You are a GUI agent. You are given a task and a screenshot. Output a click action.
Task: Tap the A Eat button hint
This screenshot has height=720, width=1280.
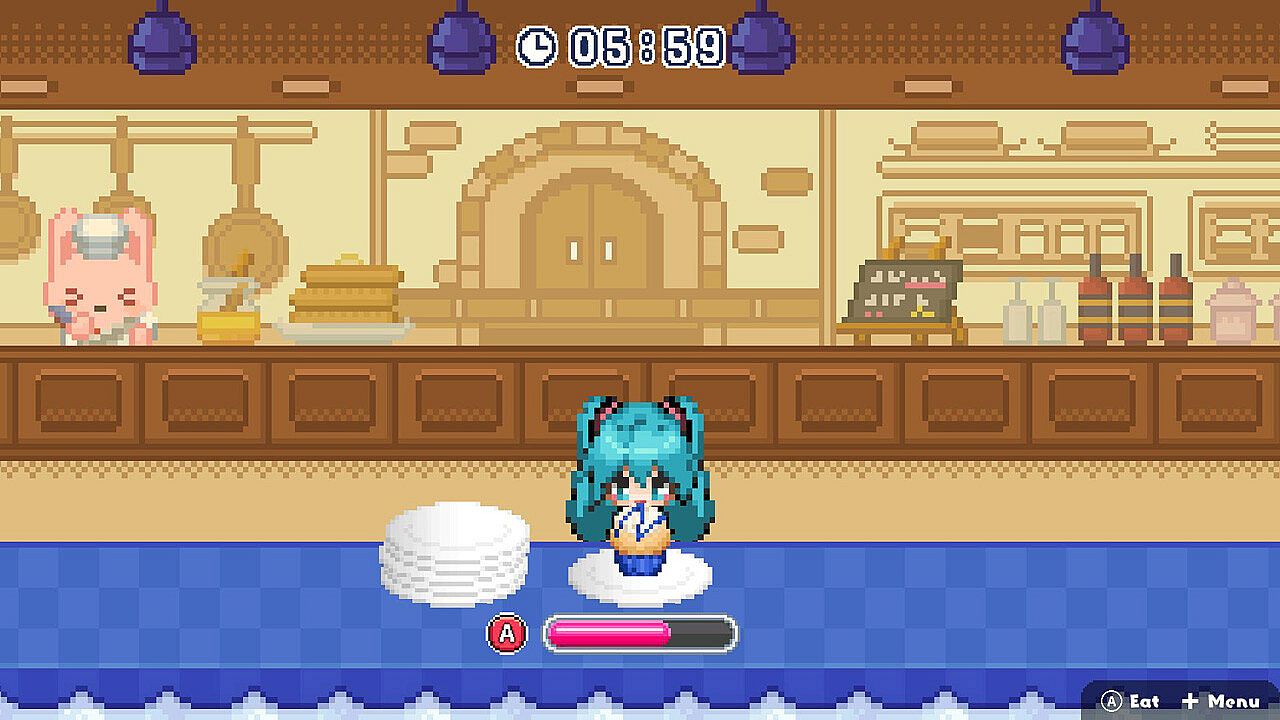(x=1130, y=701)
